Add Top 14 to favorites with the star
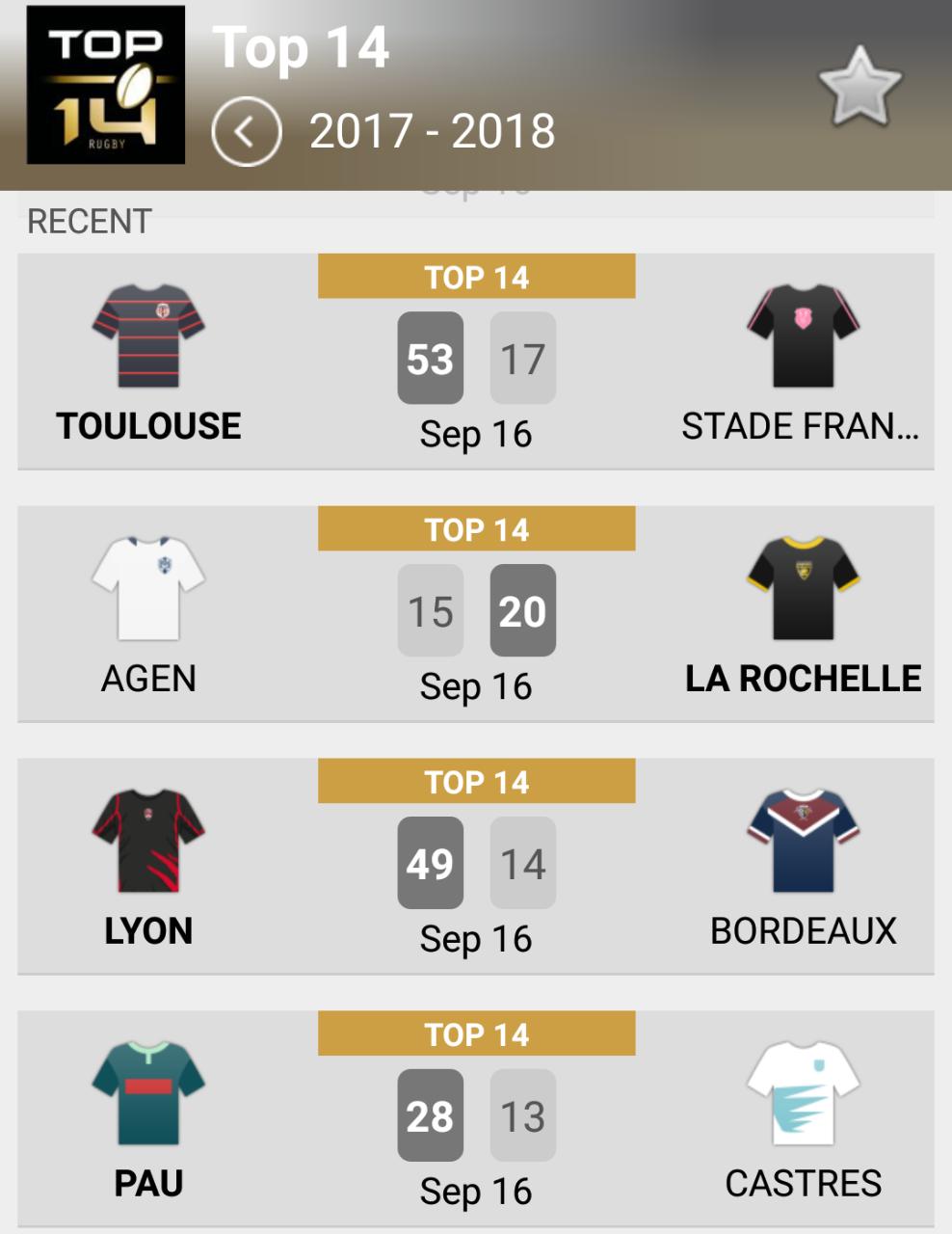Viewport: 952px width, 1234px height. click(x=859, y=88)
